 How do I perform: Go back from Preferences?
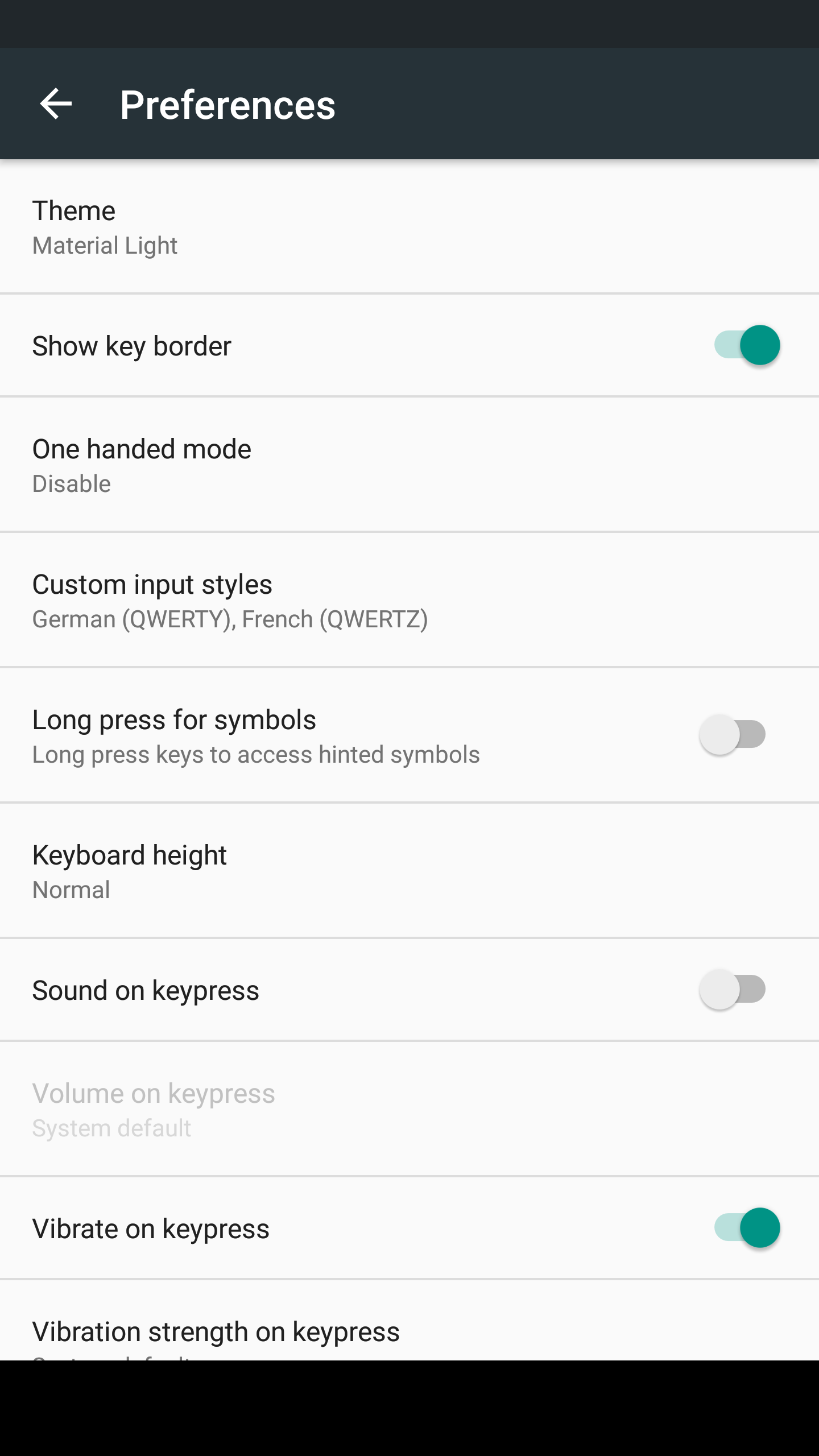click(56, 104)
